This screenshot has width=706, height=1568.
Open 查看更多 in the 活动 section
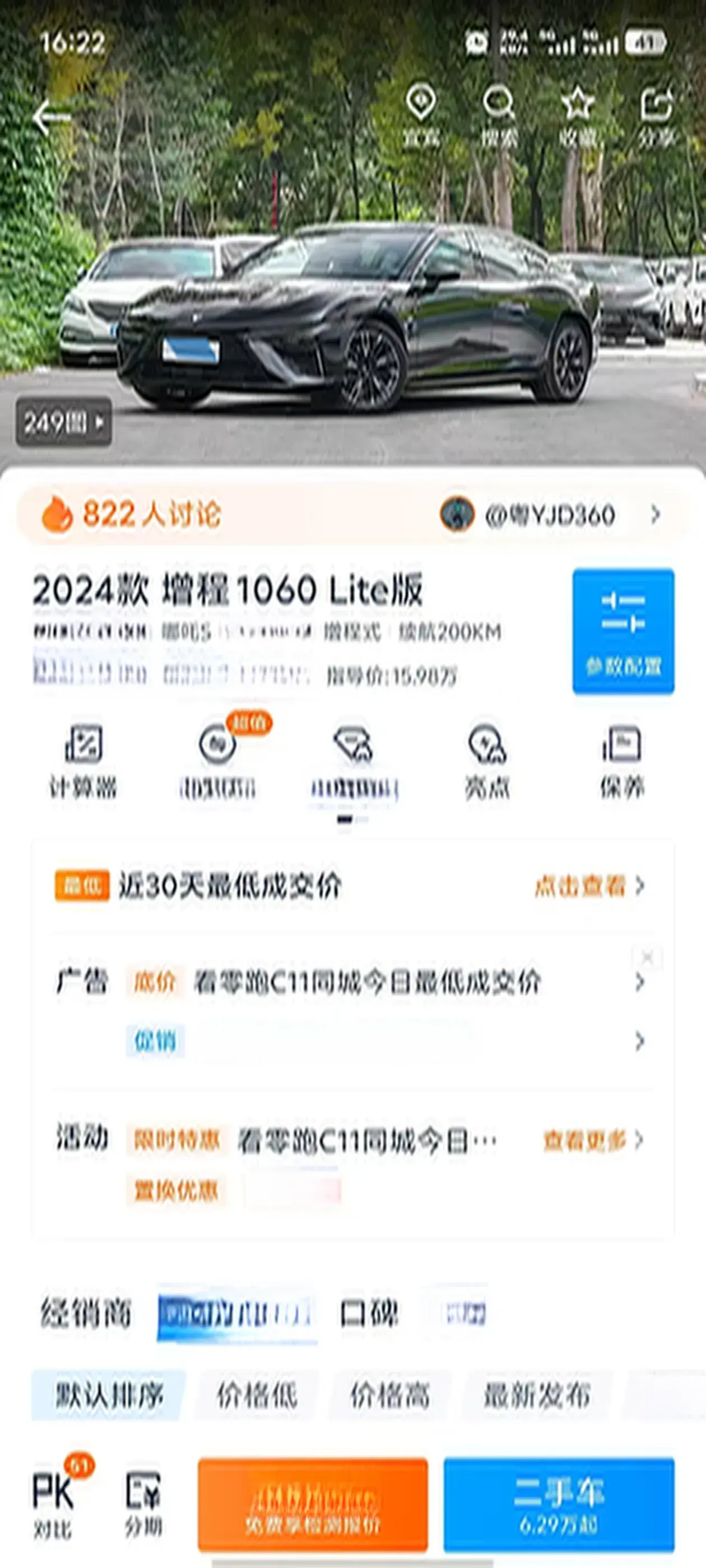point(592,1140)
